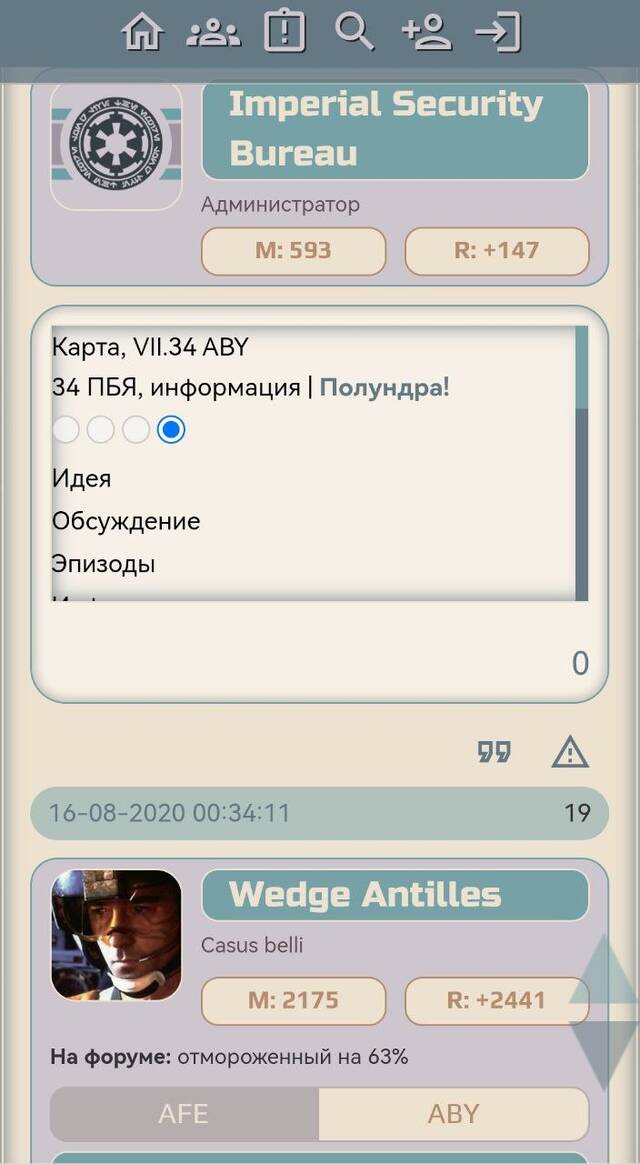
Task: Tap the currently selected blue radio button
Action: coord(171,430)
